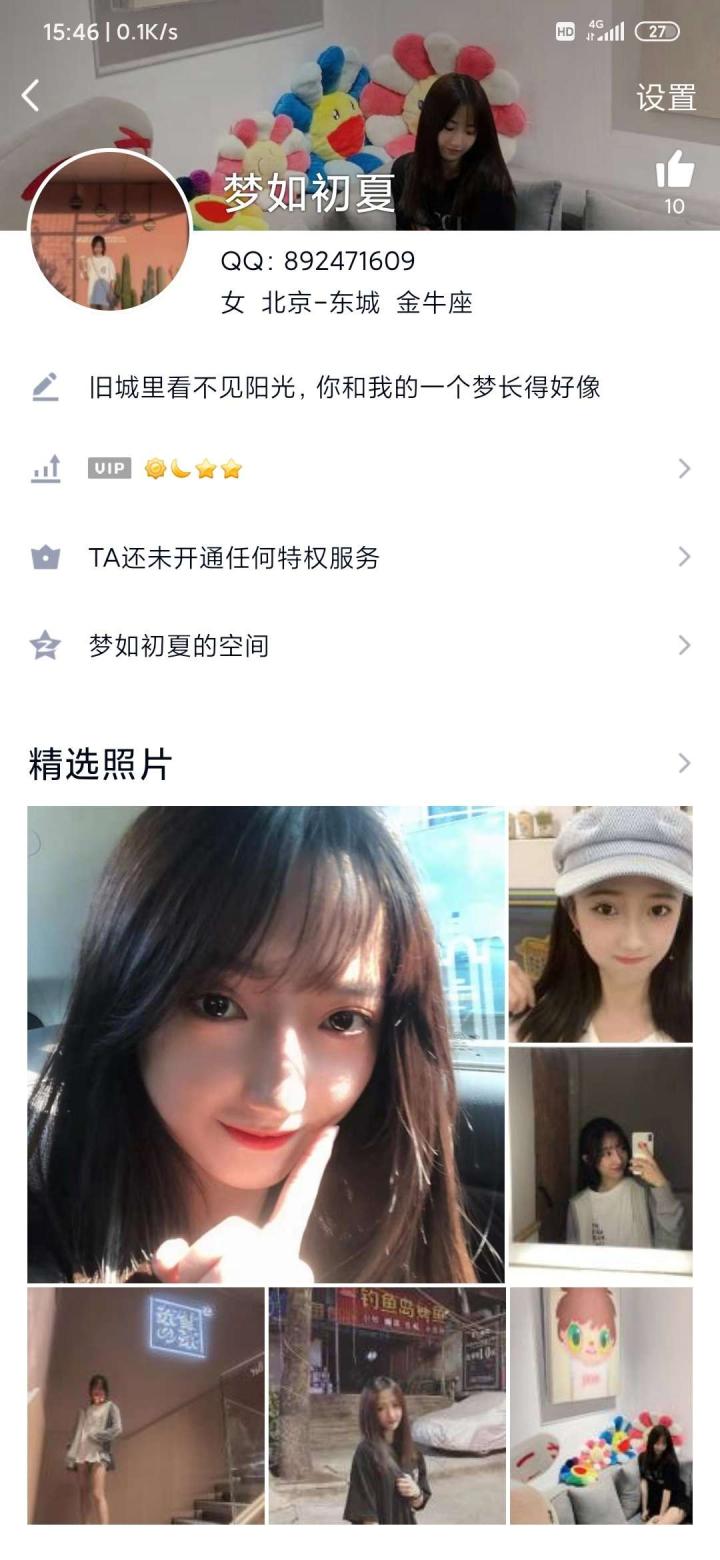Visit 梦如初夏的空间
Viewport: 720px width, 1560px height.
tap(360, 645)
